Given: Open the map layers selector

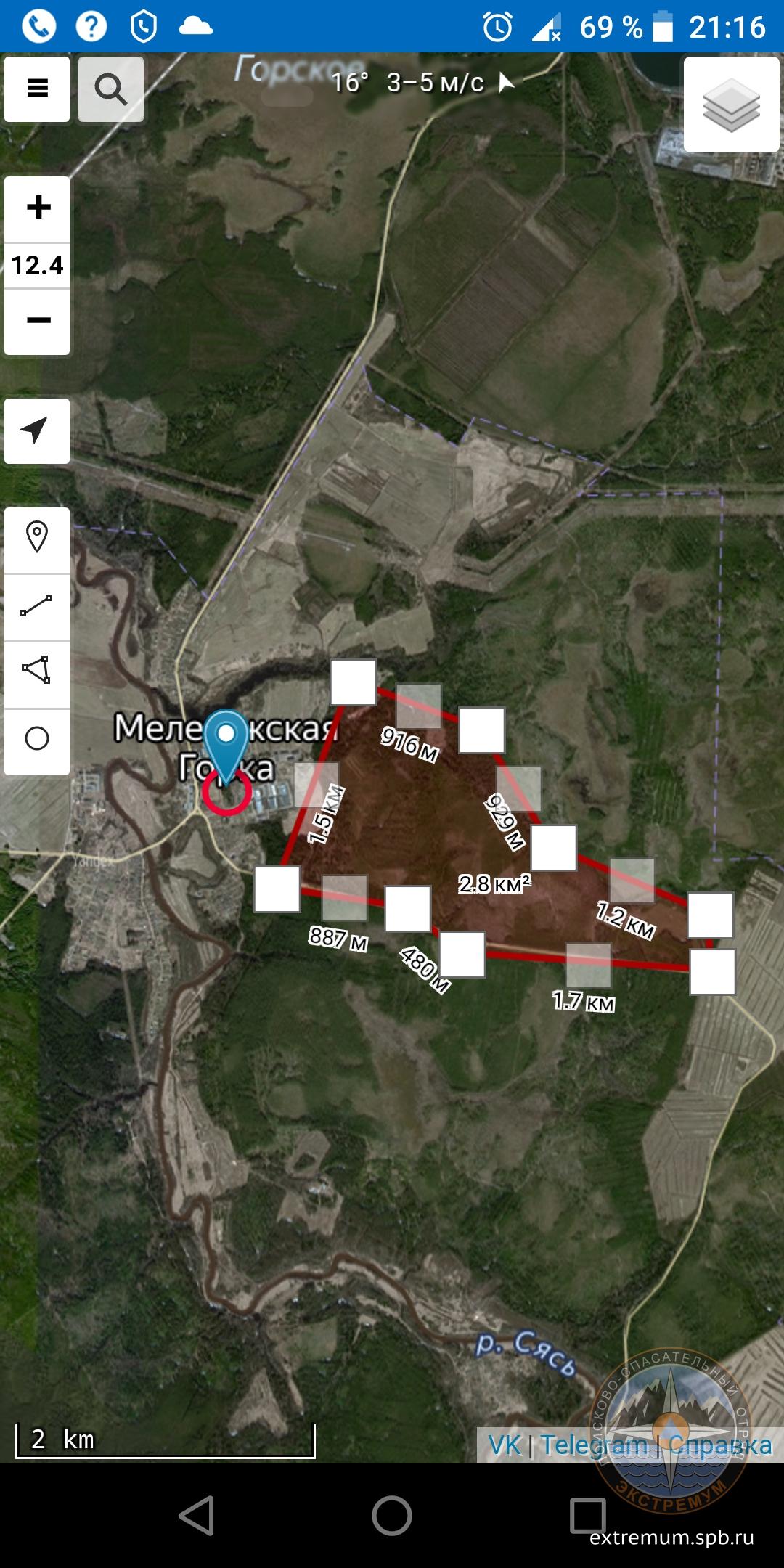Looking at the screenshot, I should [x=731, y=106].
